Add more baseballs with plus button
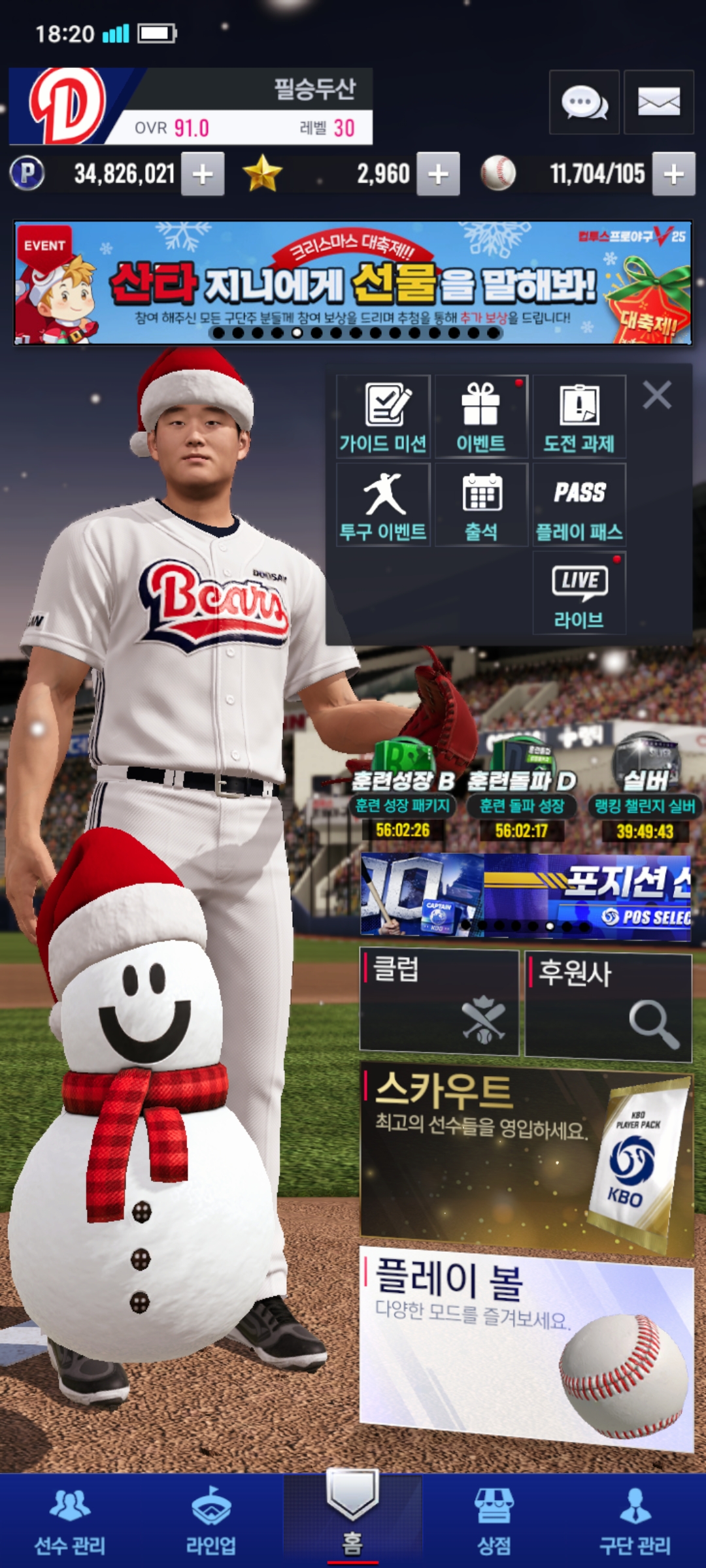 (x=673, y=174)
